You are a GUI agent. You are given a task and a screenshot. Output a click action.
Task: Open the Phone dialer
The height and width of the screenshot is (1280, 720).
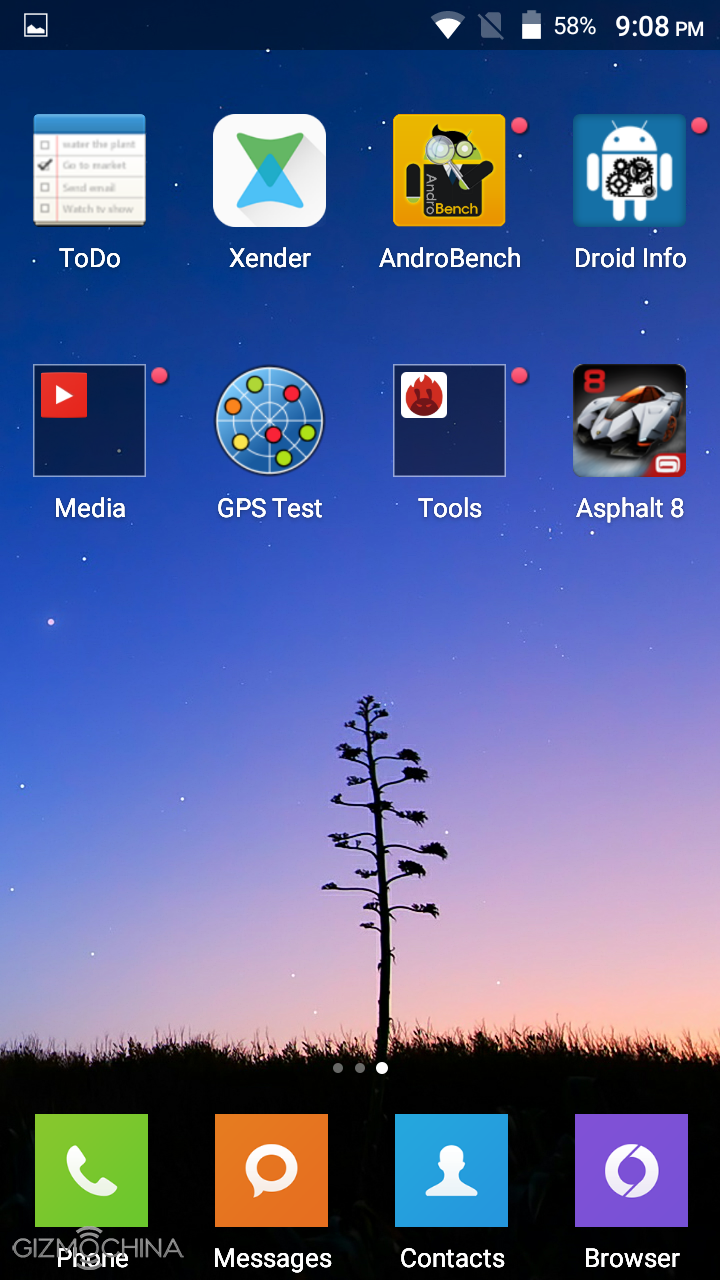91,1170
